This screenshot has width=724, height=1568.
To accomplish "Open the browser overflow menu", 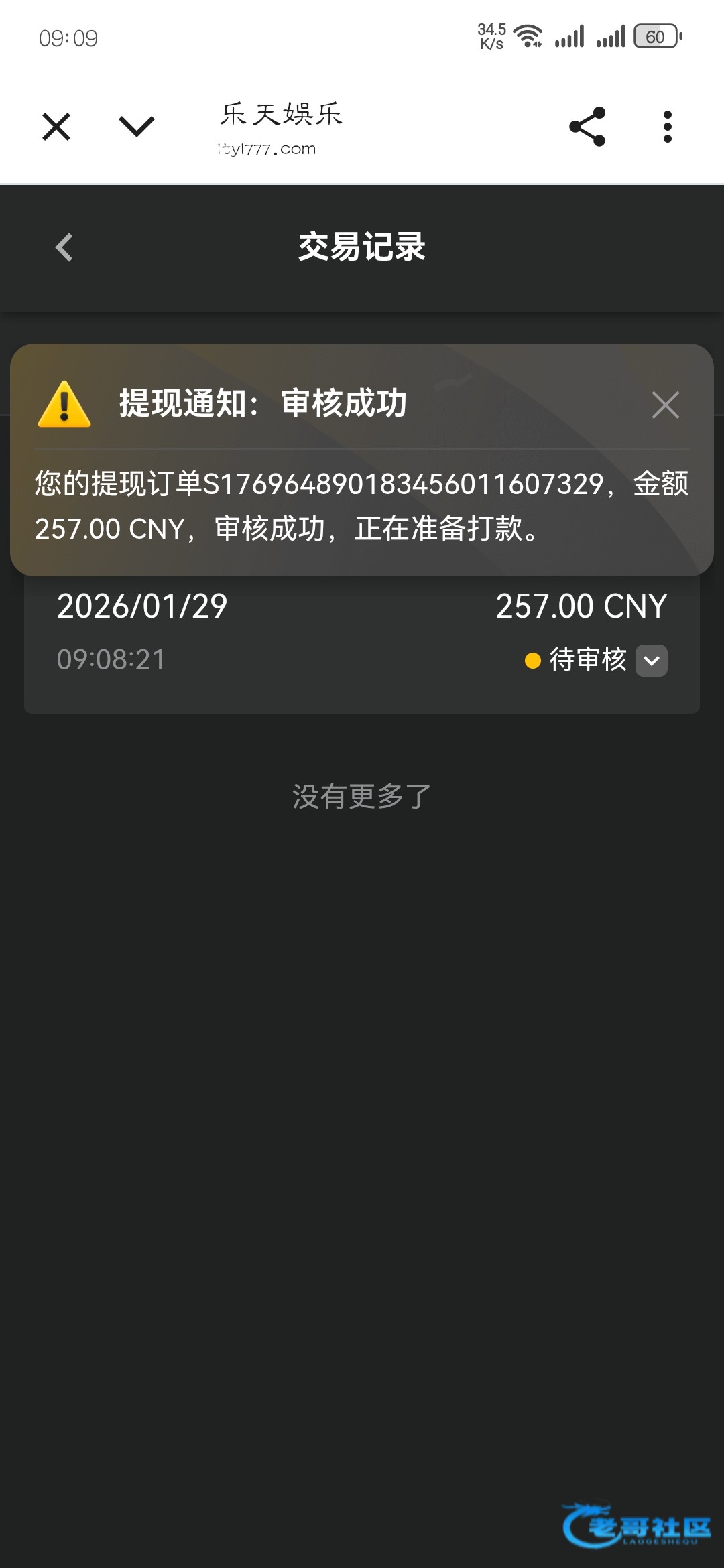I will 667,127.
